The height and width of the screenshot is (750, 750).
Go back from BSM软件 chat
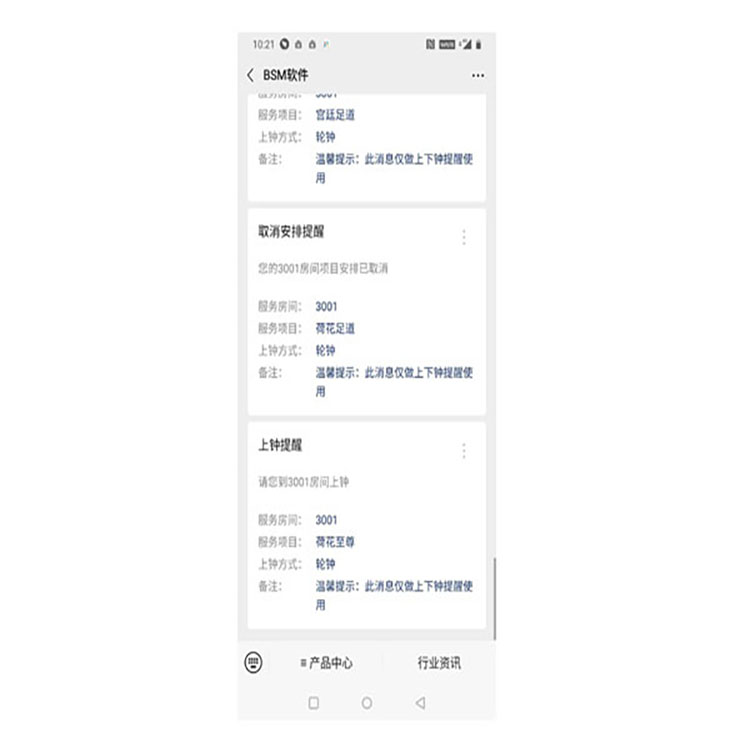(x=250, y=75)
